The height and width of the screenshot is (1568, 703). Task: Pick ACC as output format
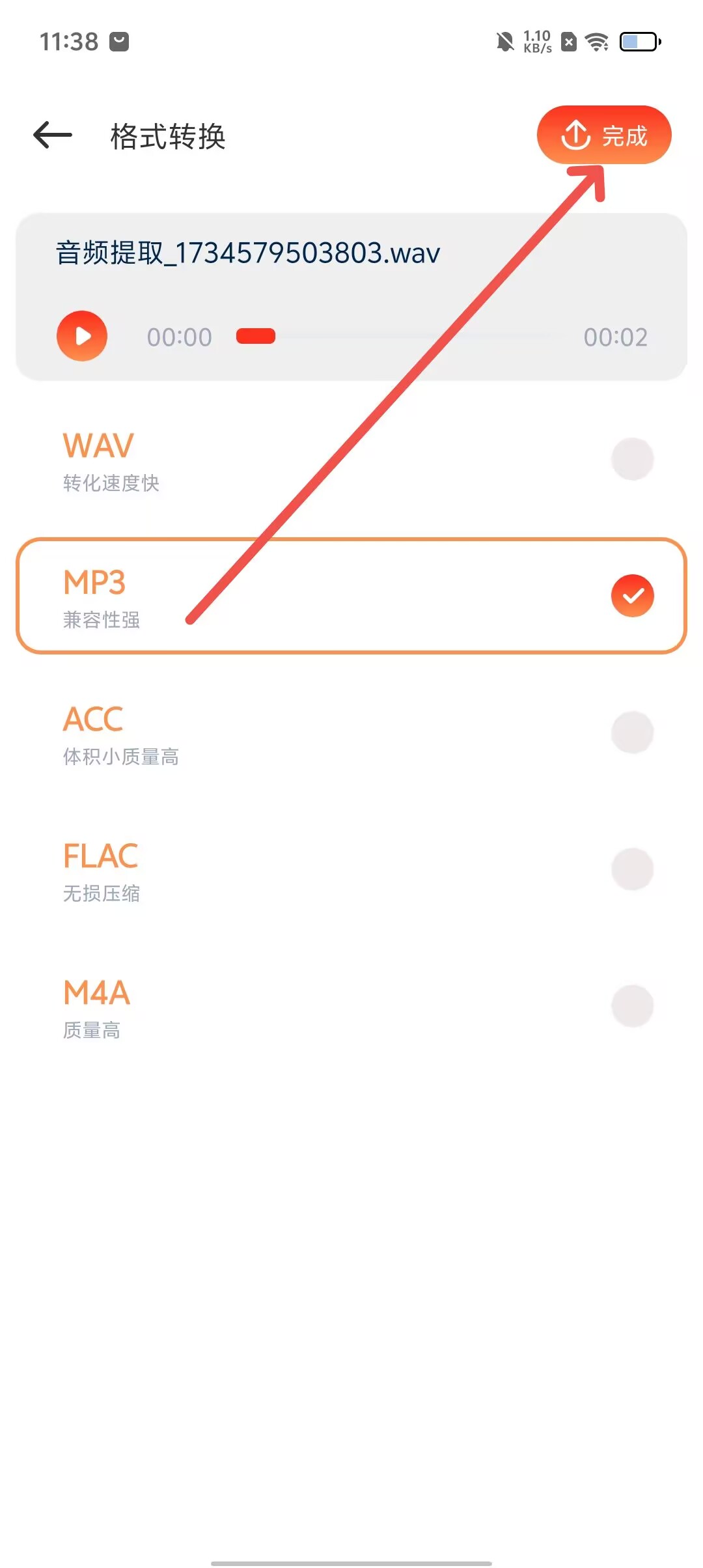351,733
